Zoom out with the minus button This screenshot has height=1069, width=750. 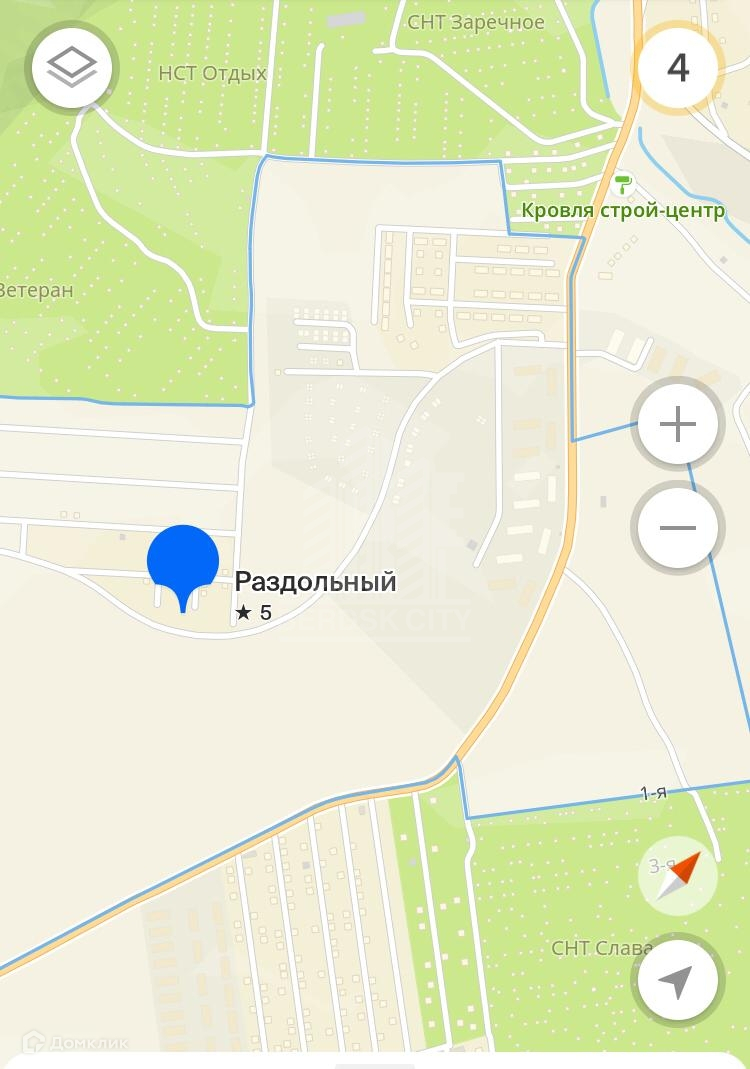(x=678, y=527)
